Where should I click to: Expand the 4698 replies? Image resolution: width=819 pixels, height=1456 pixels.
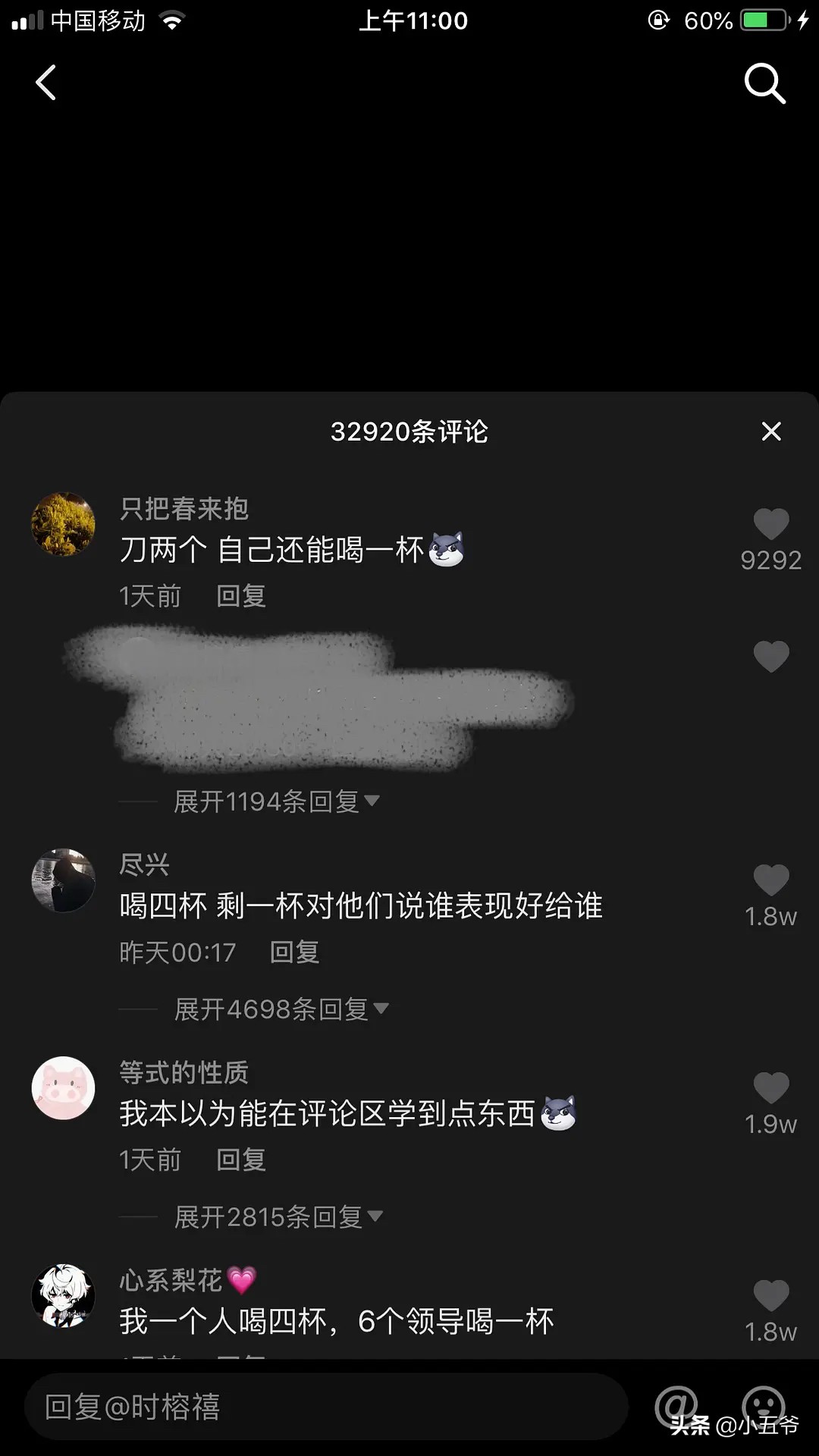(x=281, y=1009)
